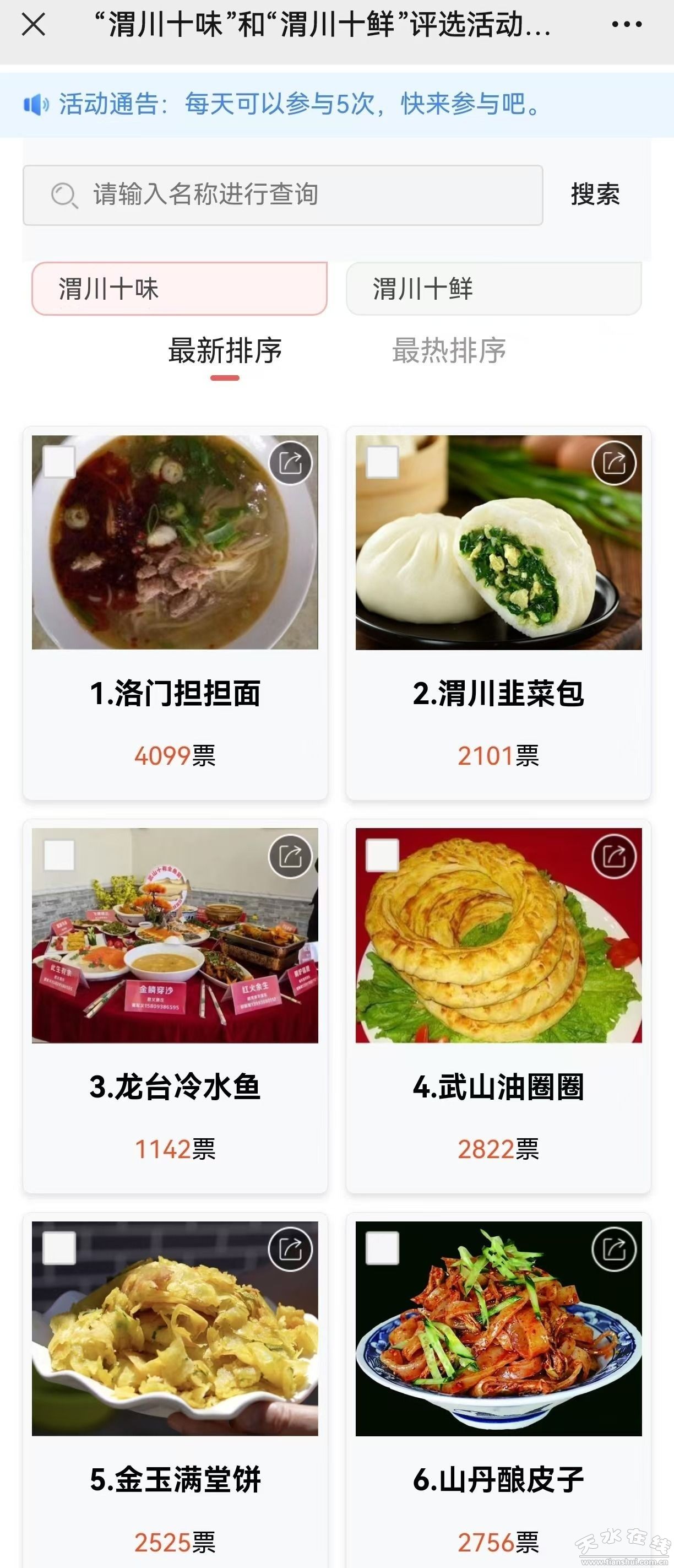
Task: Share the 龙台冷水鱼 entry
Action: click(x=290, y=856)
